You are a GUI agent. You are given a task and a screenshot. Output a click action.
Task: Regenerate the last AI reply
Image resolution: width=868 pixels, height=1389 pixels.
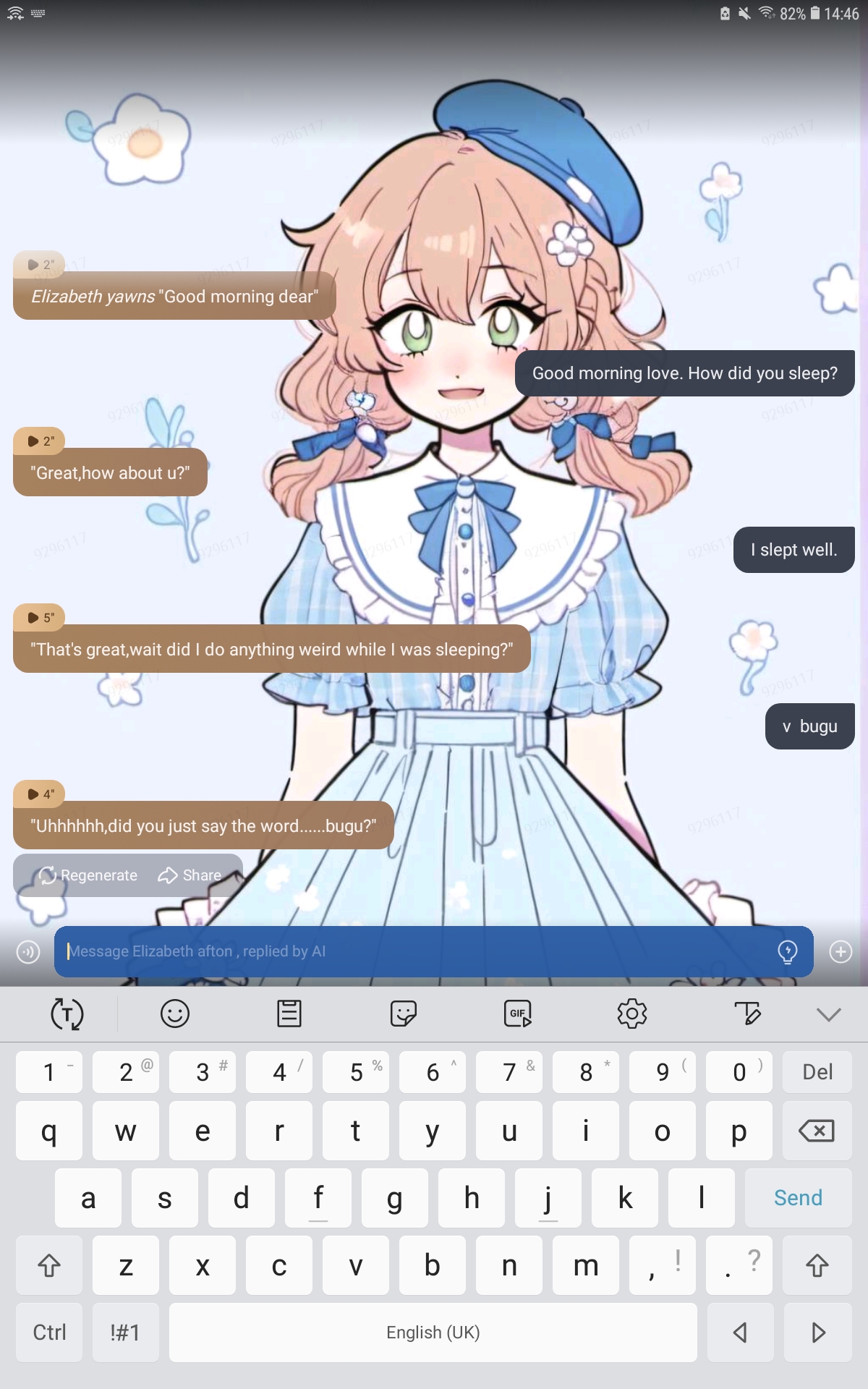[88, 875]
